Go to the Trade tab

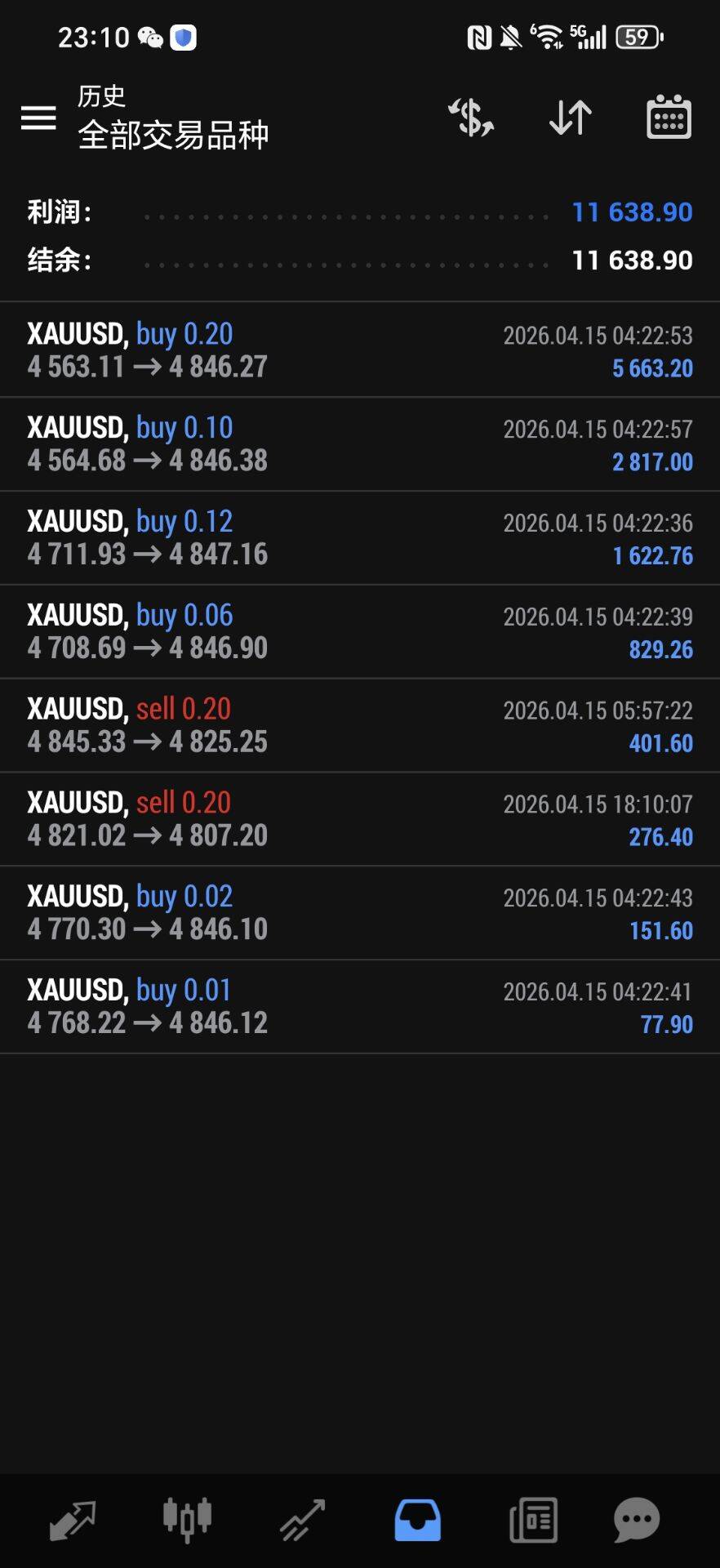coord(302,1521)
